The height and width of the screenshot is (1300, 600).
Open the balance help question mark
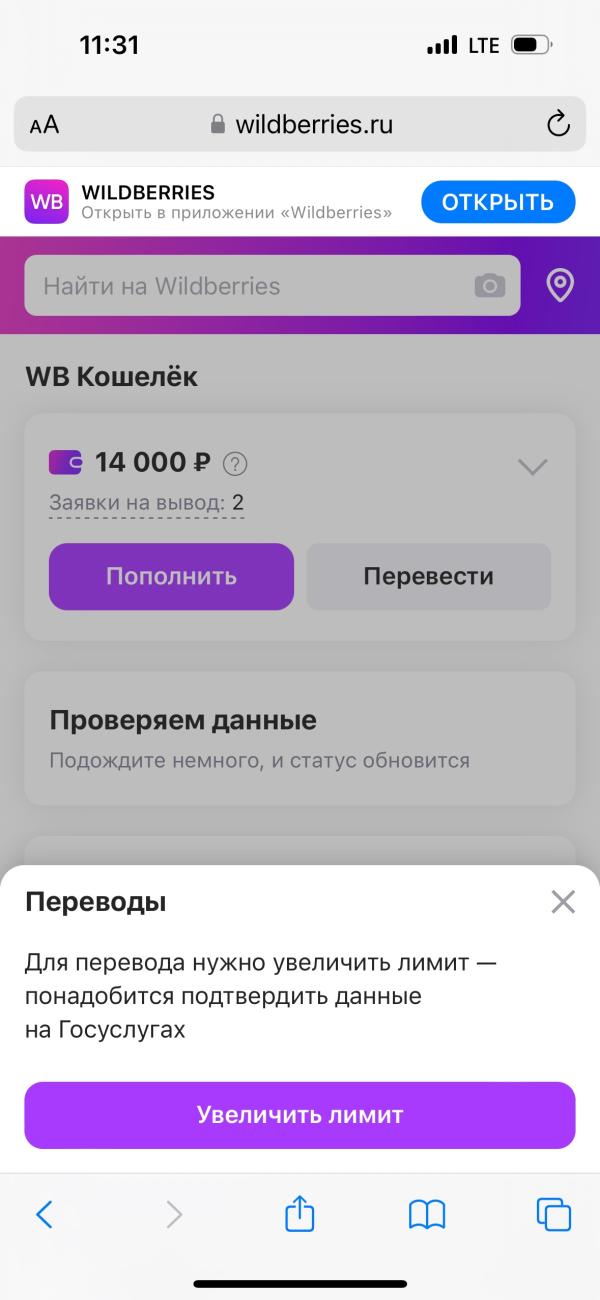235,464
